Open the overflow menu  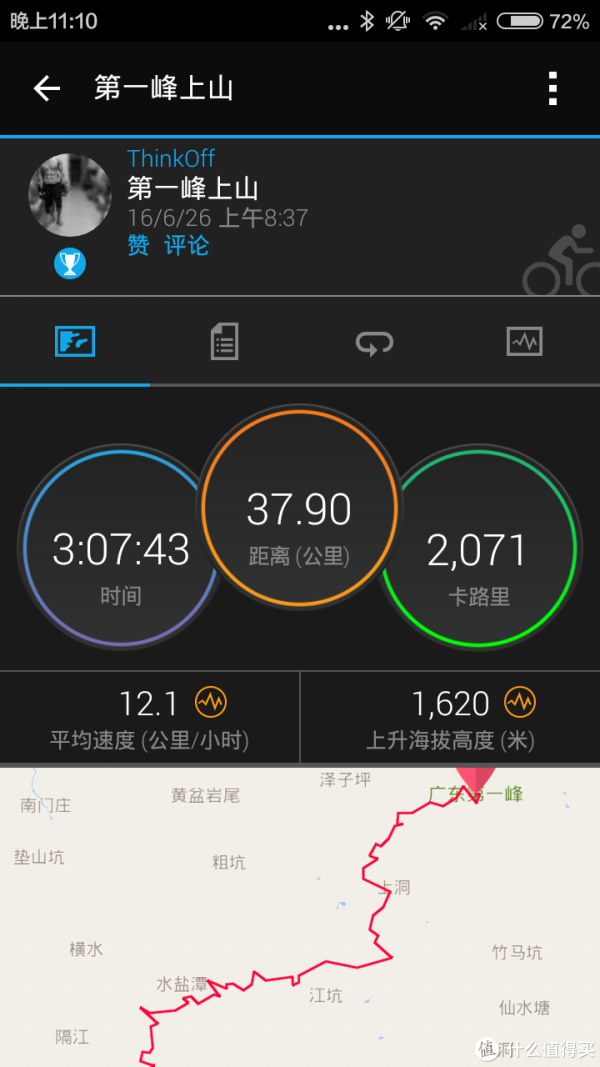[552, 88]
